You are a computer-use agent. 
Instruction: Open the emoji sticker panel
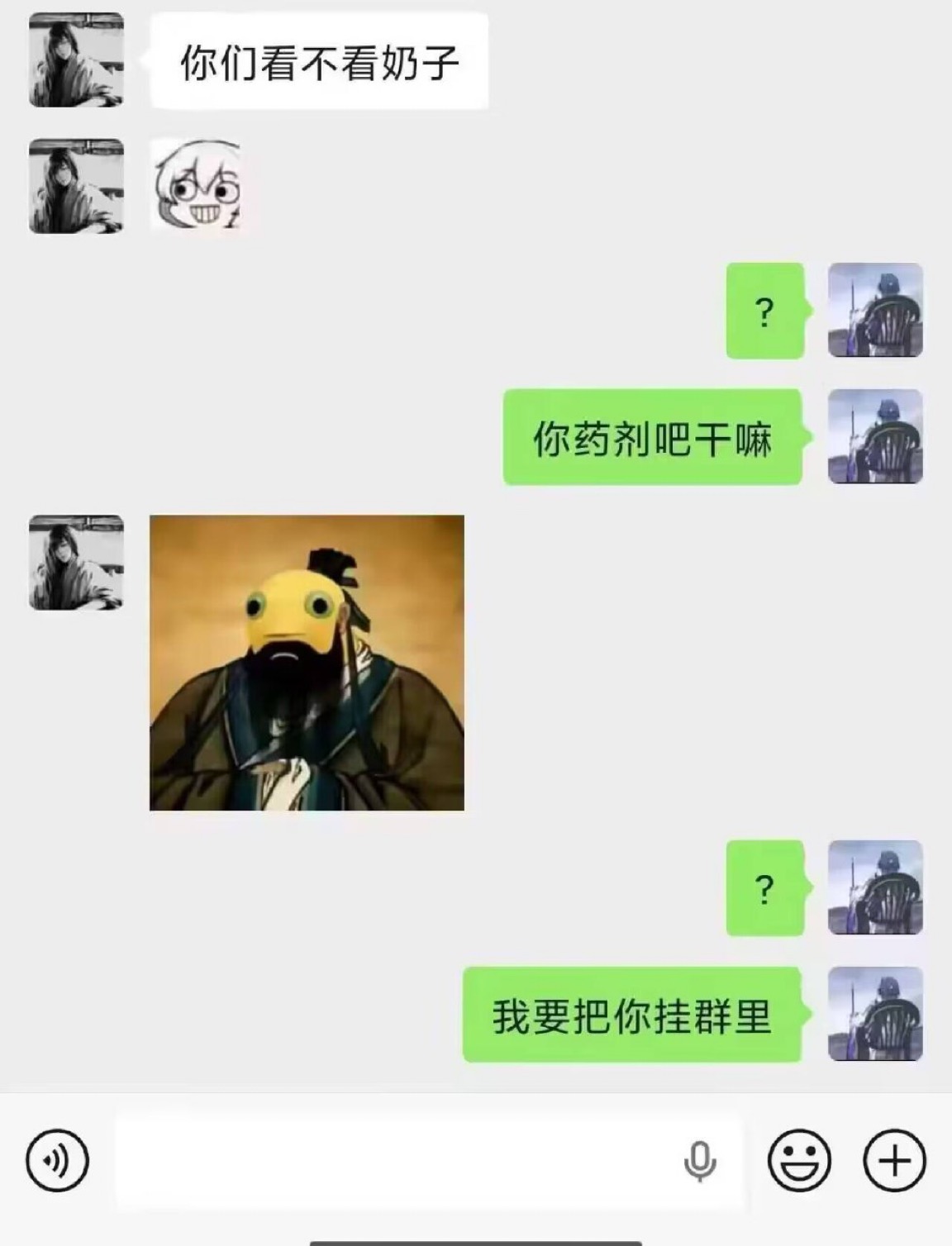tap(799, 1160)
